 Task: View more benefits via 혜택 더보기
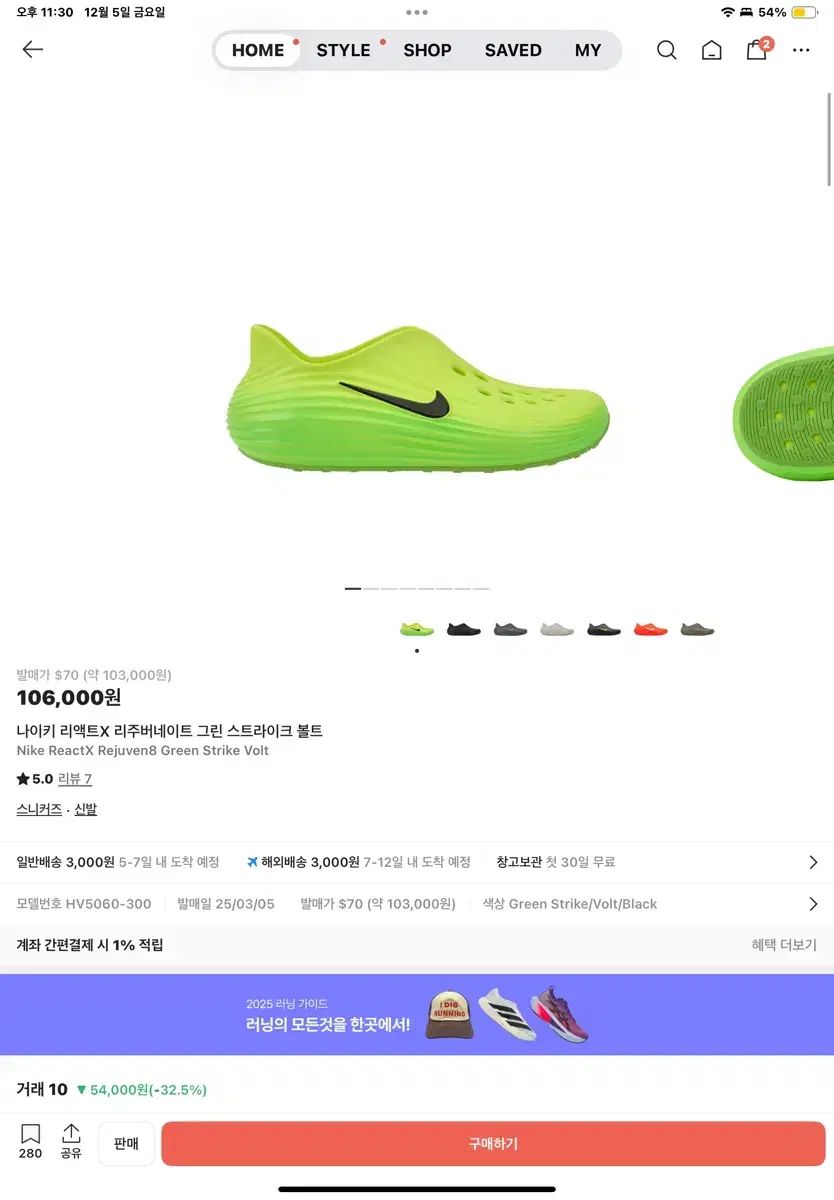(784, 945)
